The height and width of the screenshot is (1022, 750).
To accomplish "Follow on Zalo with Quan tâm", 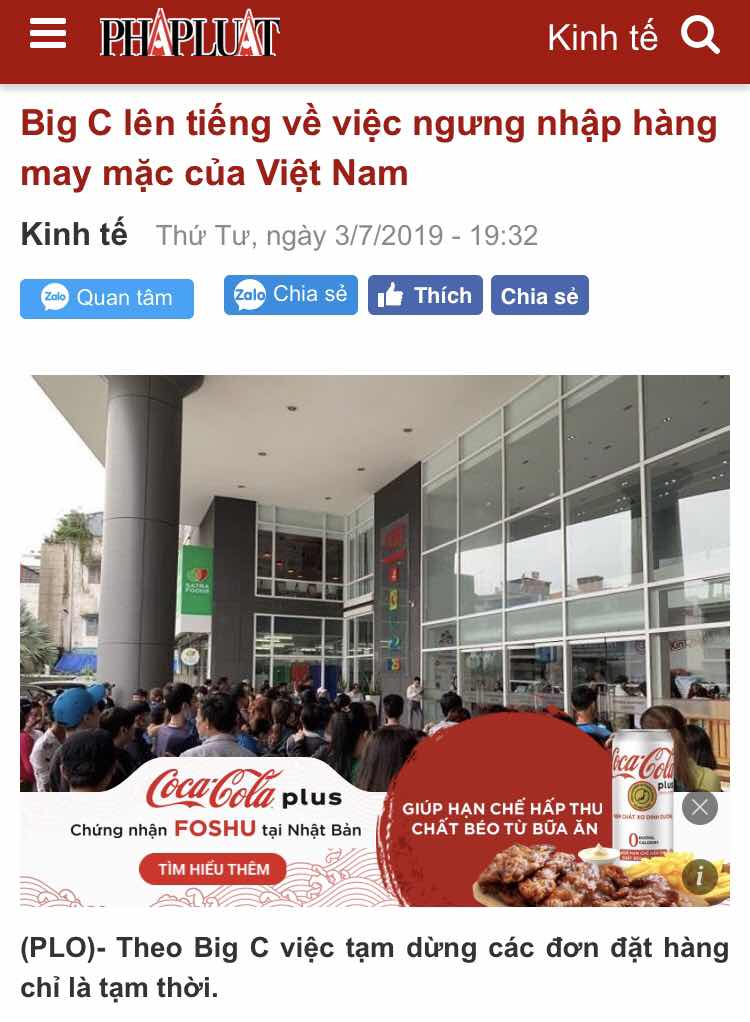I will [x=107, y=298].
